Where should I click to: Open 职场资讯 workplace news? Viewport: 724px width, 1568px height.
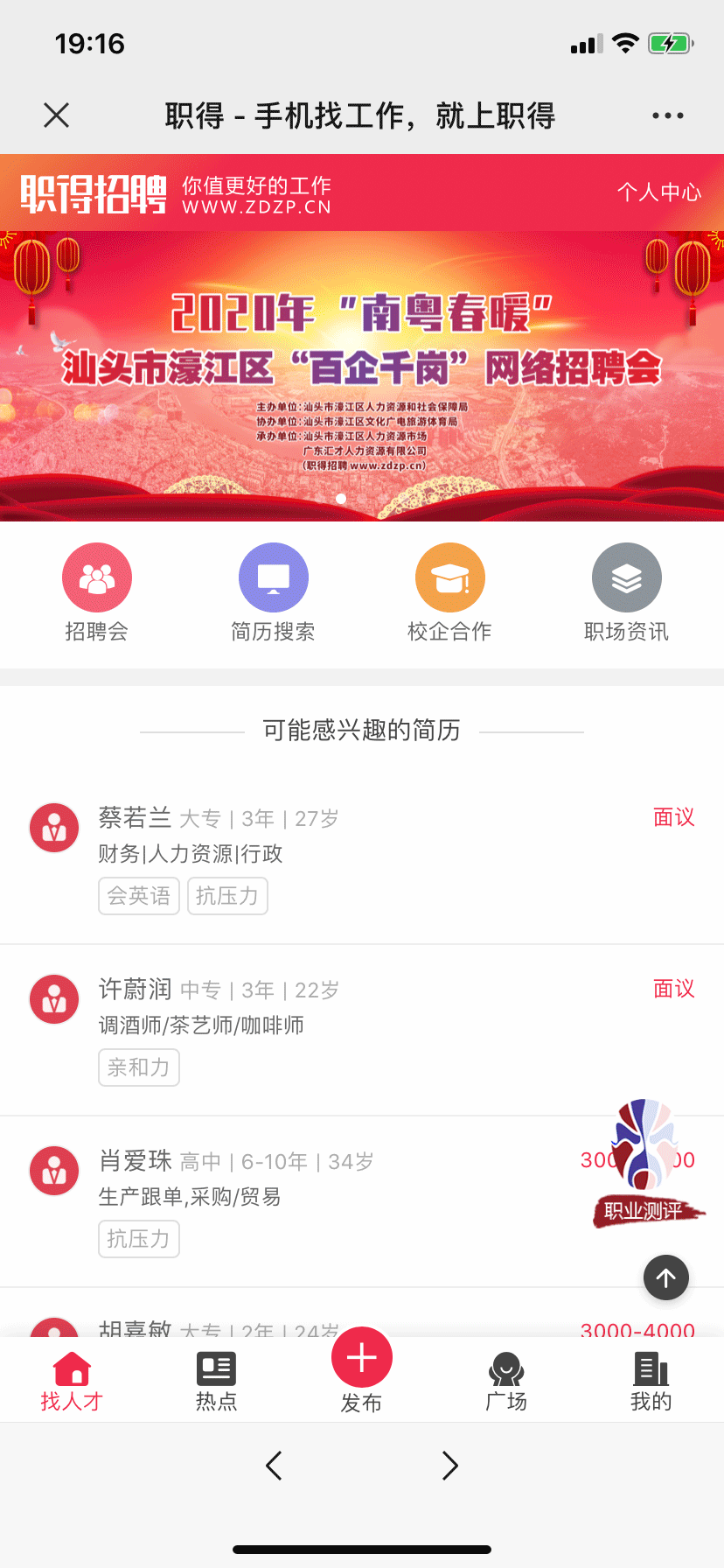626,592
